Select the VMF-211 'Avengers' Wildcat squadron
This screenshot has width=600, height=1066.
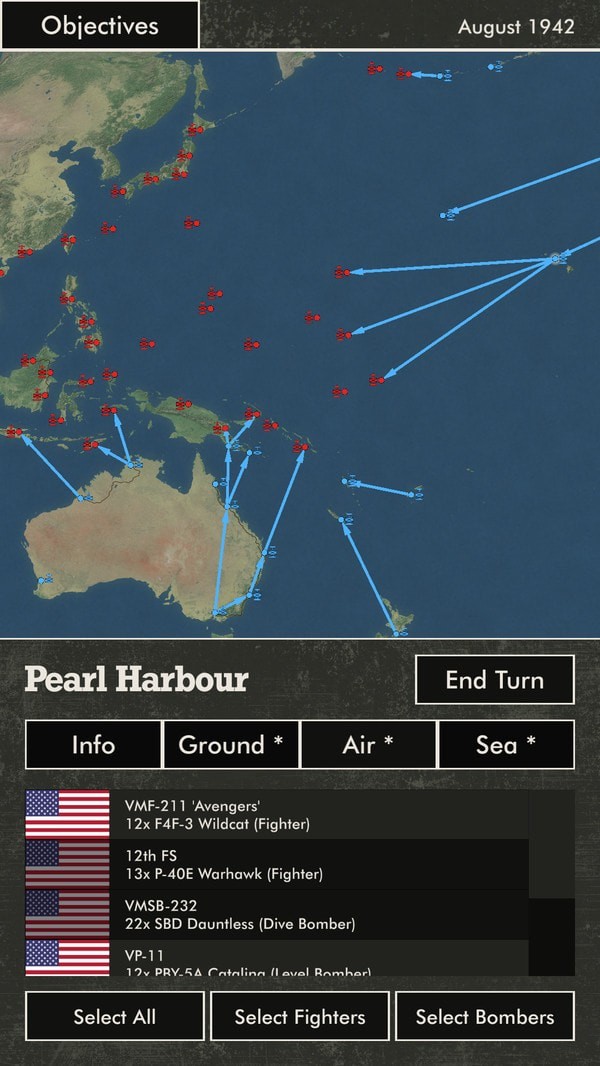(x=276, y=814)
